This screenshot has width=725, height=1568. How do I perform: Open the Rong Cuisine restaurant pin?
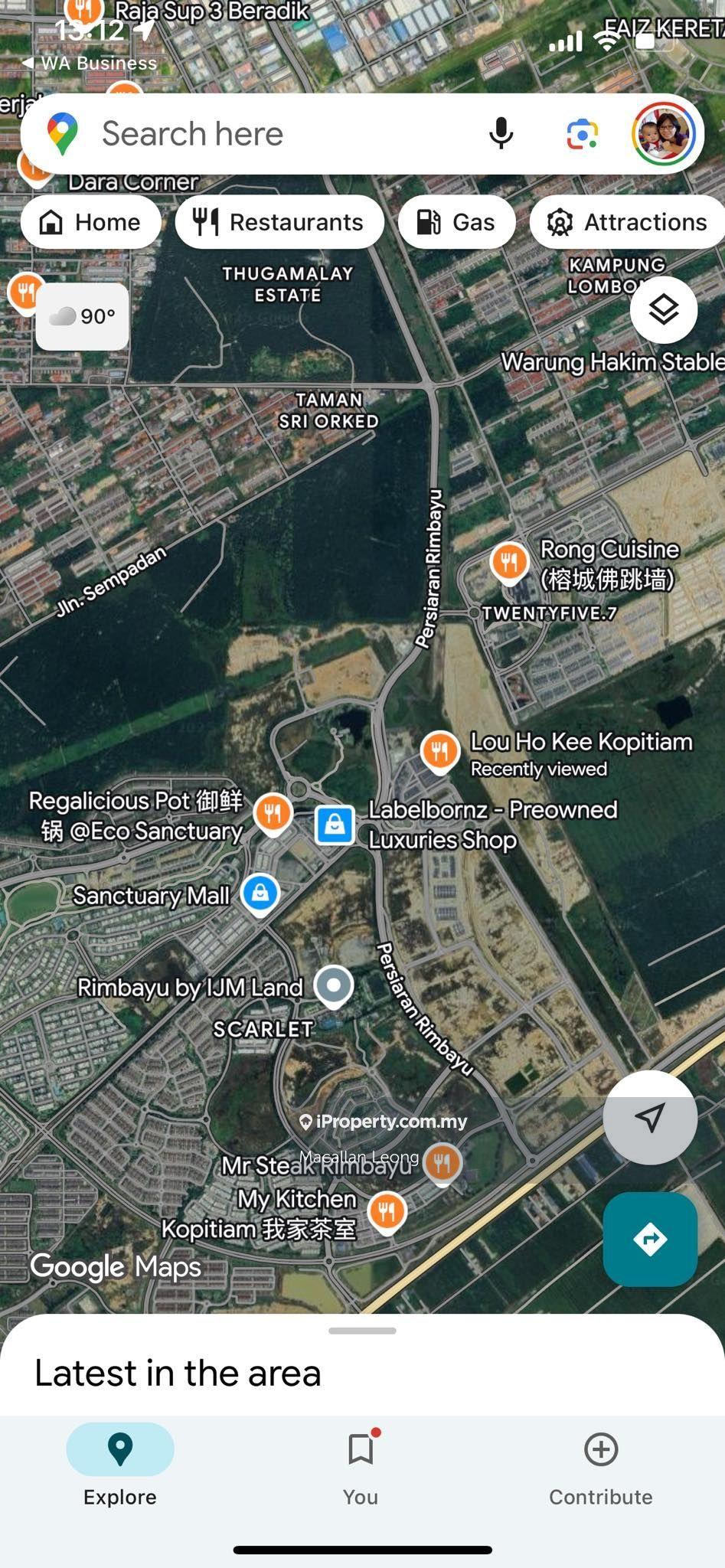tap(509, 562)
